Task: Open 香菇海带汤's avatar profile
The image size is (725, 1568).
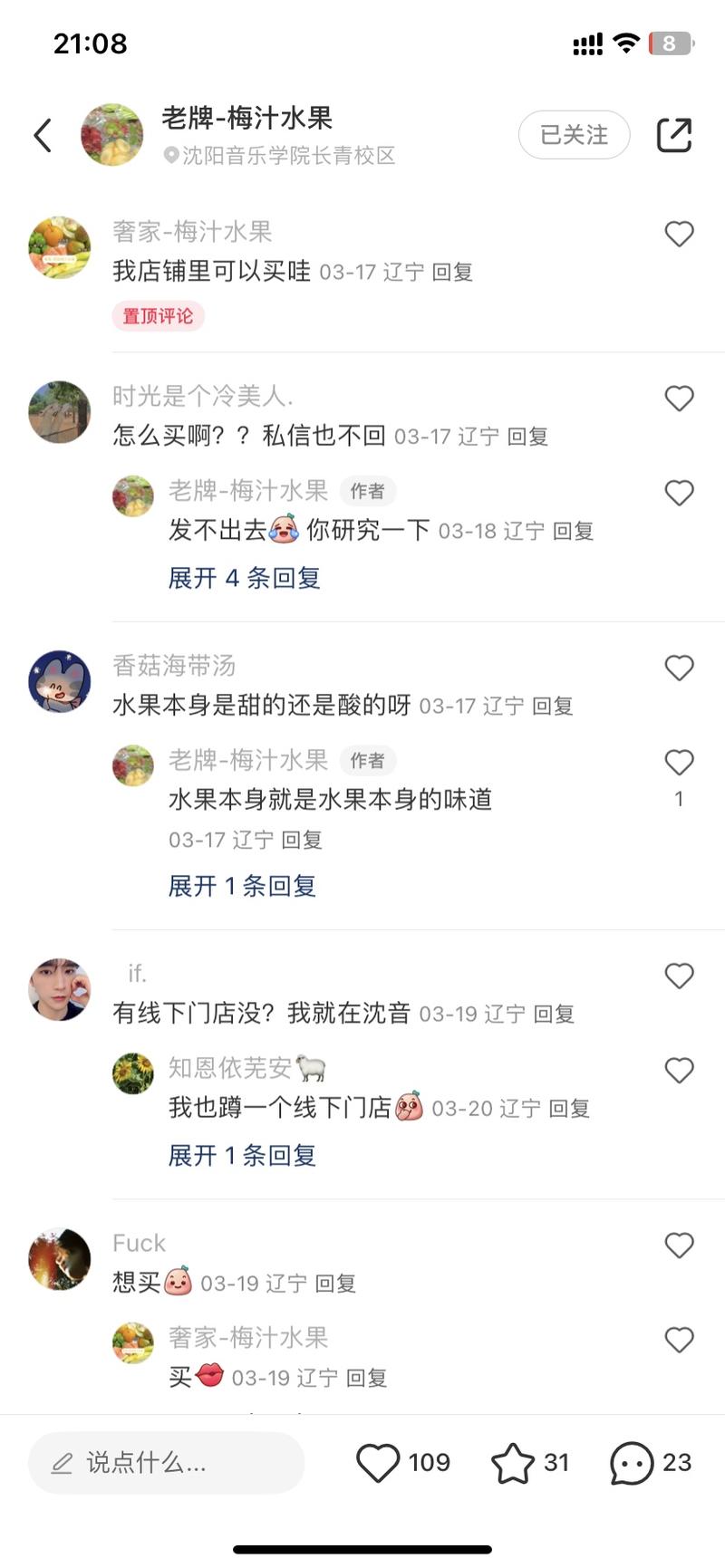Action: [60, 681]
